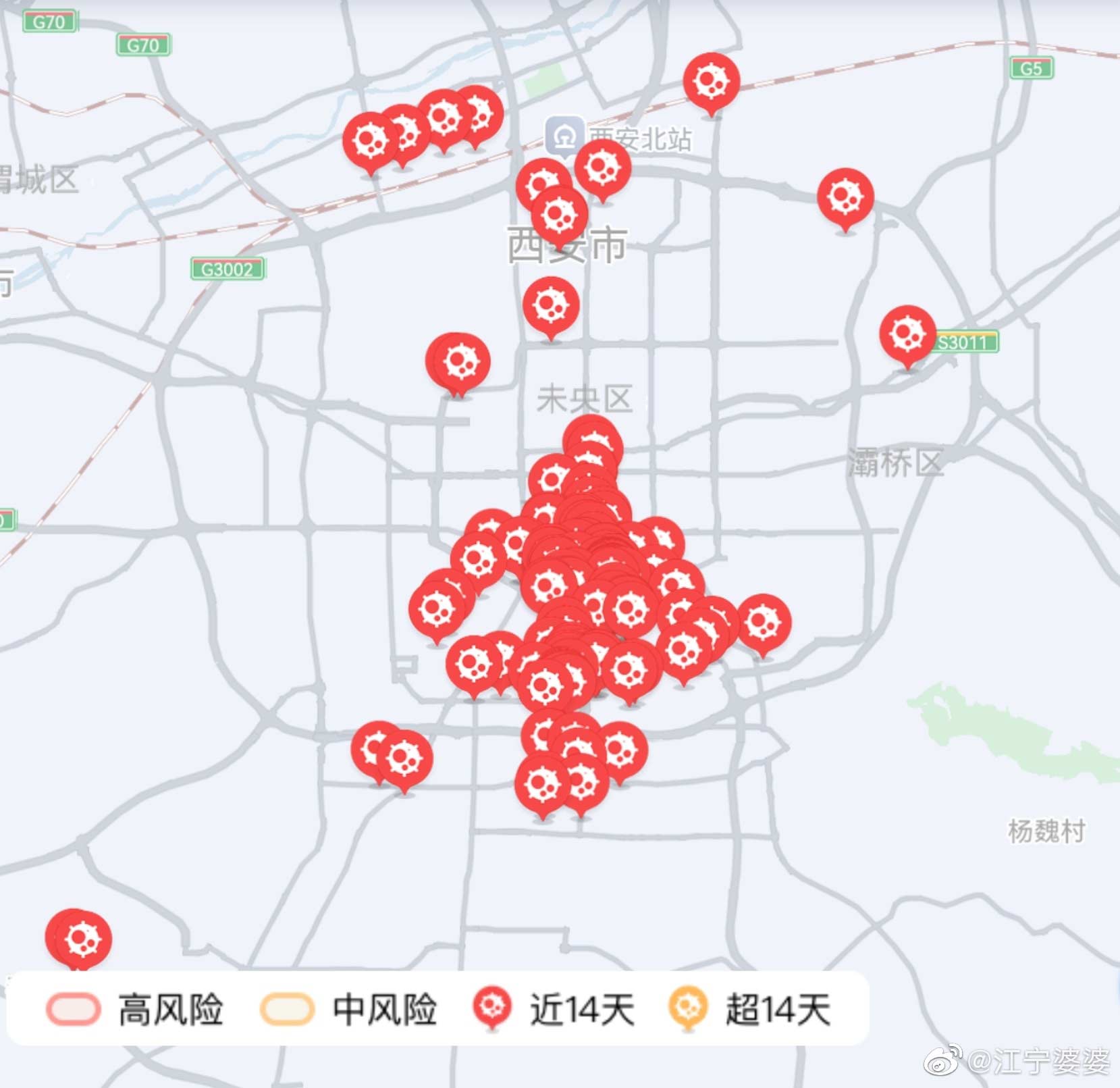
Task: Open the 西安北站 station icon
Action: 564,136
